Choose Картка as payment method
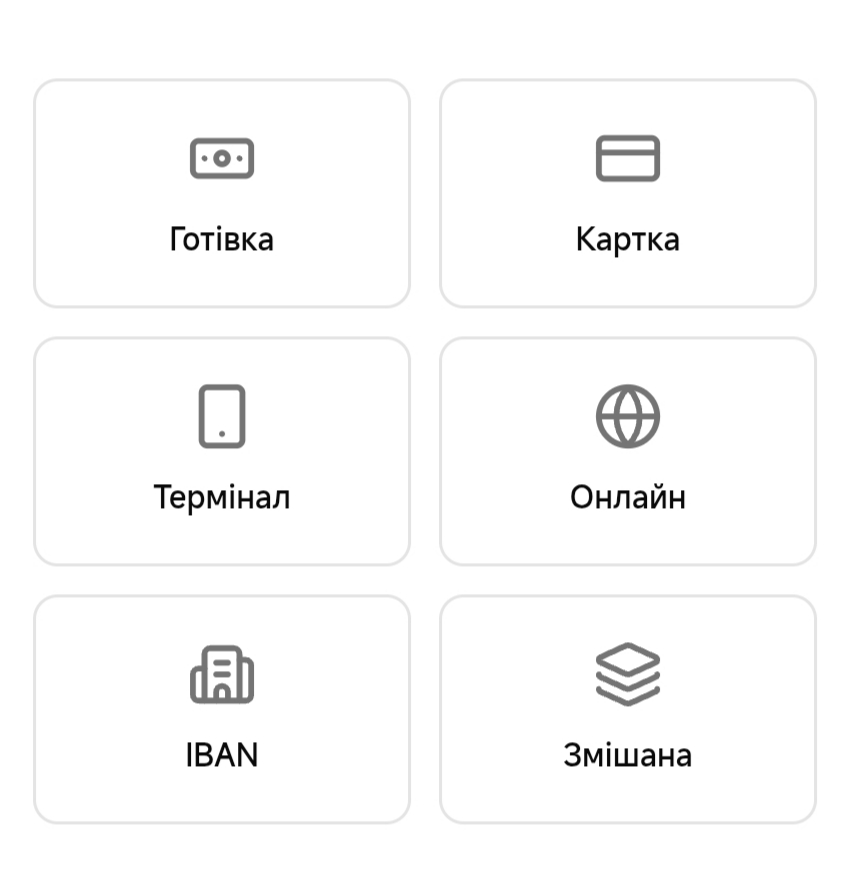 tap(628, 194)
